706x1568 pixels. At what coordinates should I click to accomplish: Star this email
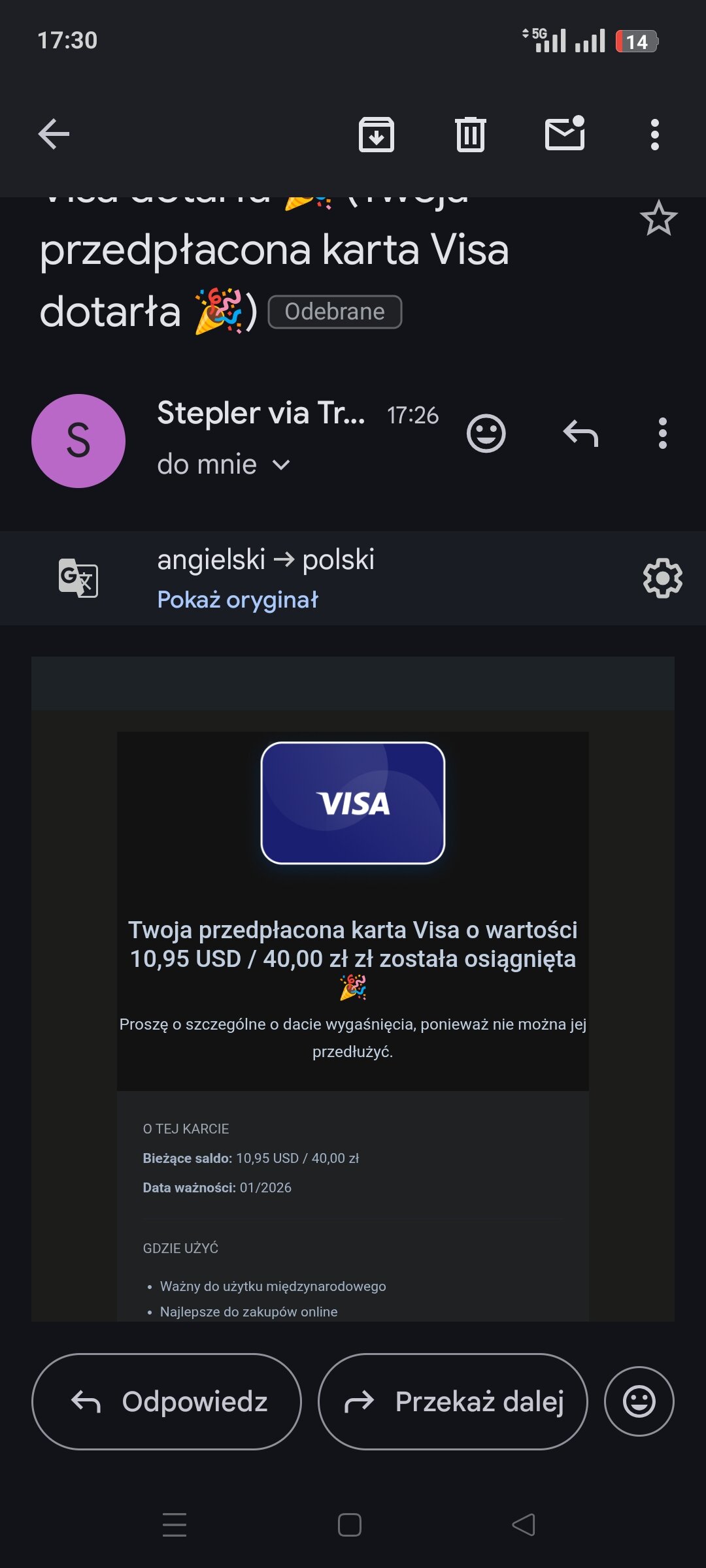[658, 218]
